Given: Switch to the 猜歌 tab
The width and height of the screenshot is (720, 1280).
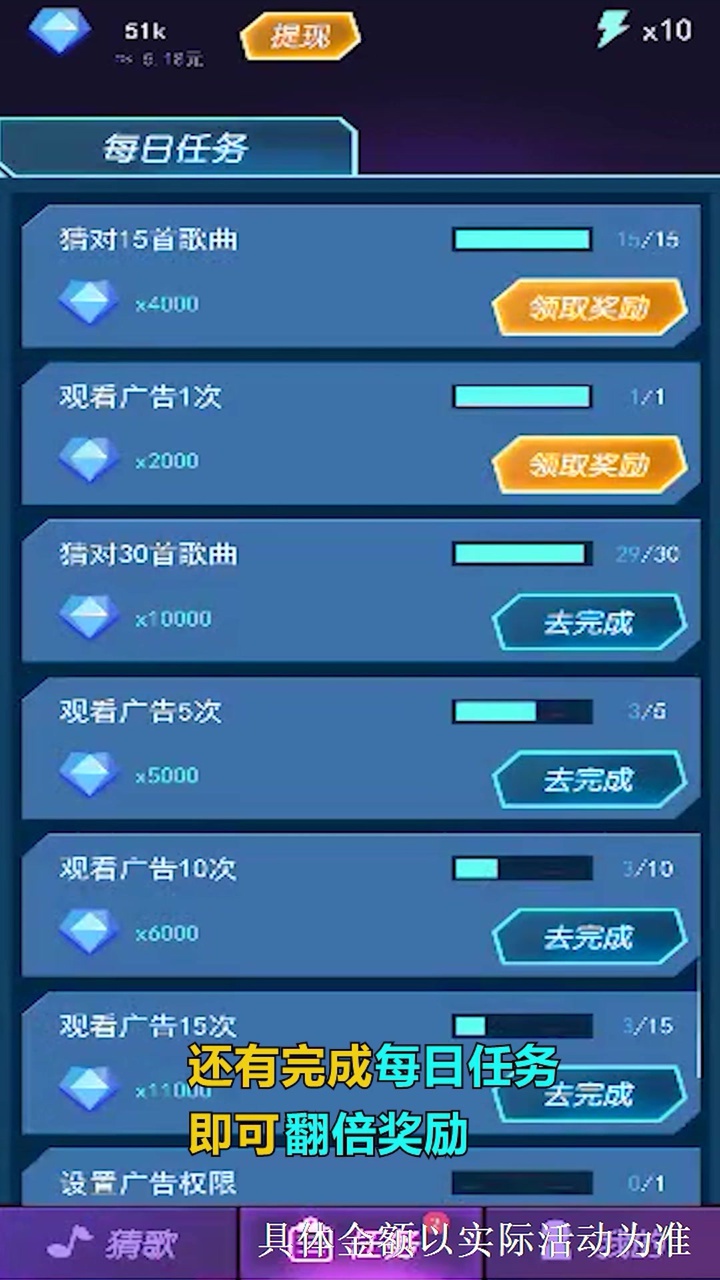Looking at the screenshot, I should pos(115,1243).
